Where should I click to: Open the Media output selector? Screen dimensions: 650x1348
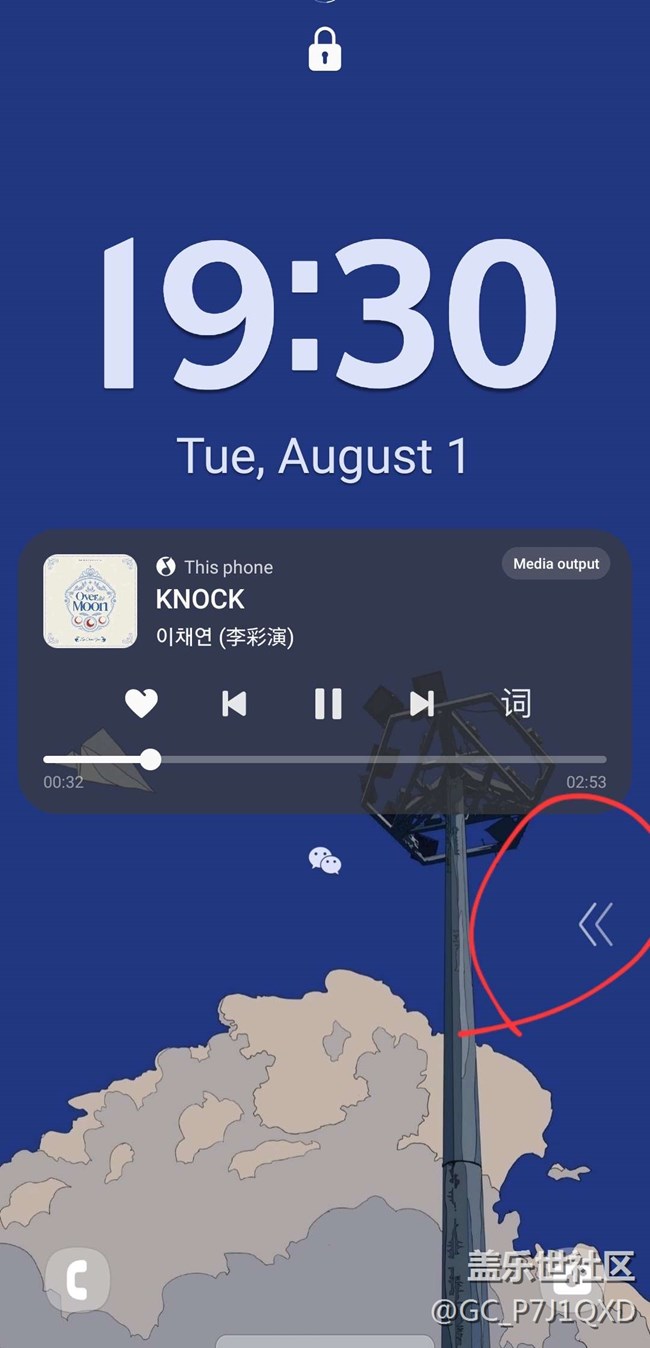[x=556, y=564]
